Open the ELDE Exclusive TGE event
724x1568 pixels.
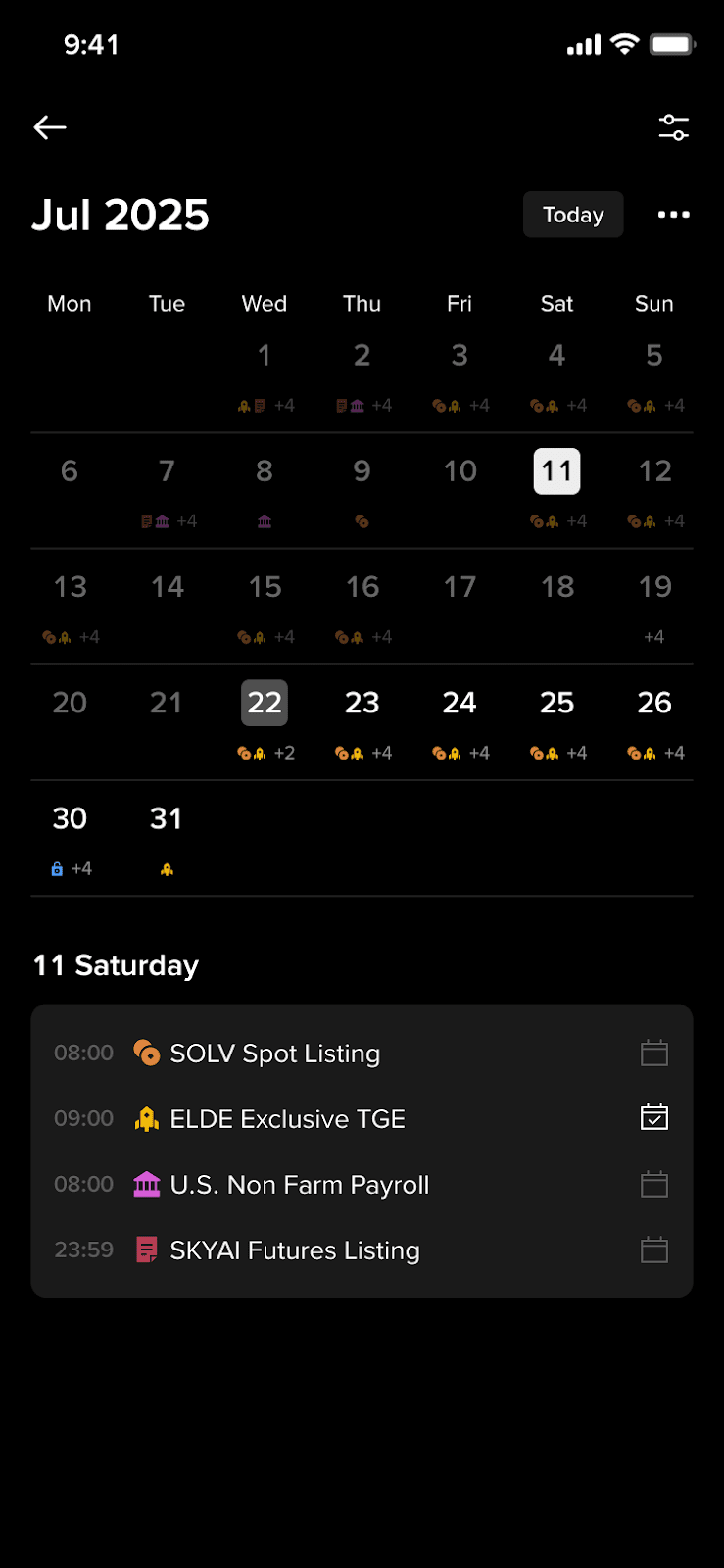(287, 1119)
